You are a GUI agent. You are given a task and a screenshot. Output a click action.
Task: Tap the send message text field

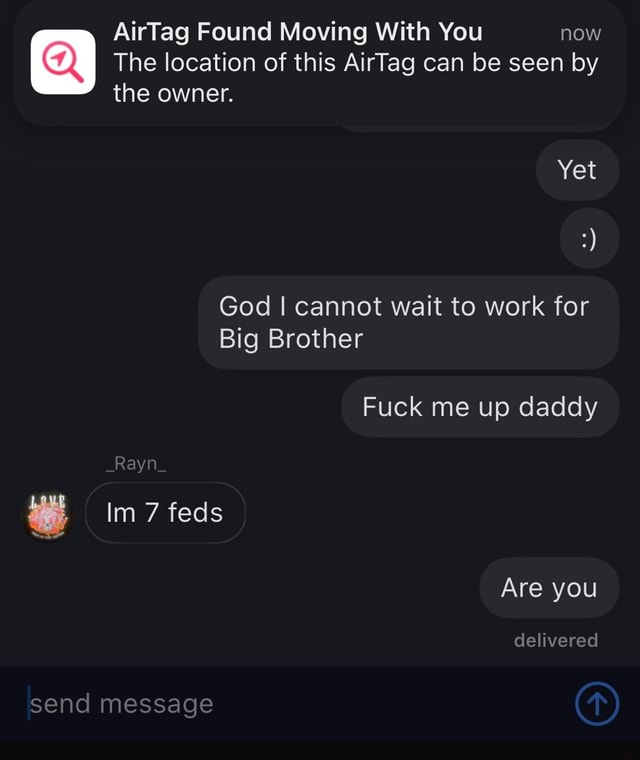pyautogui.click(x=290, y=704)
